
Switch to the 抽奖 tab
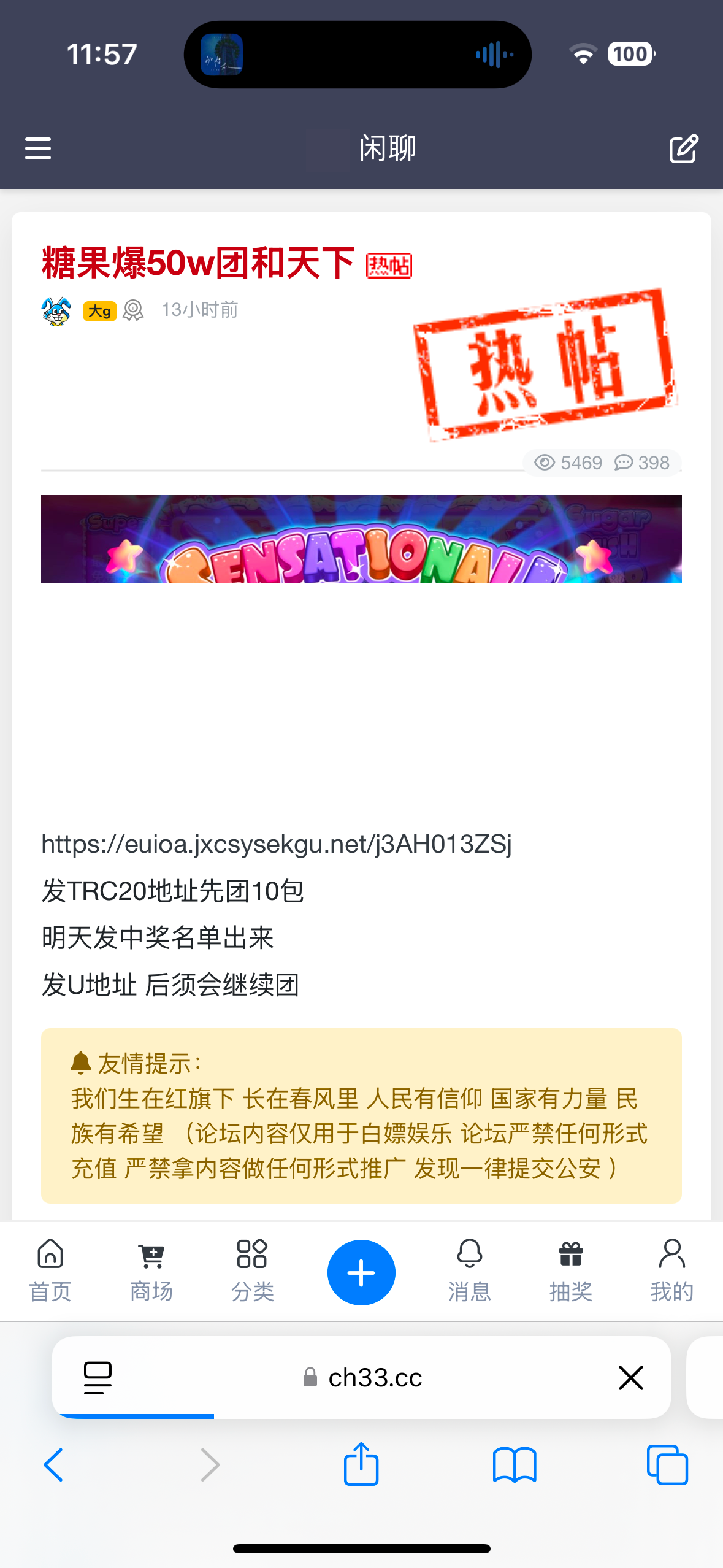coord(570,1270)
